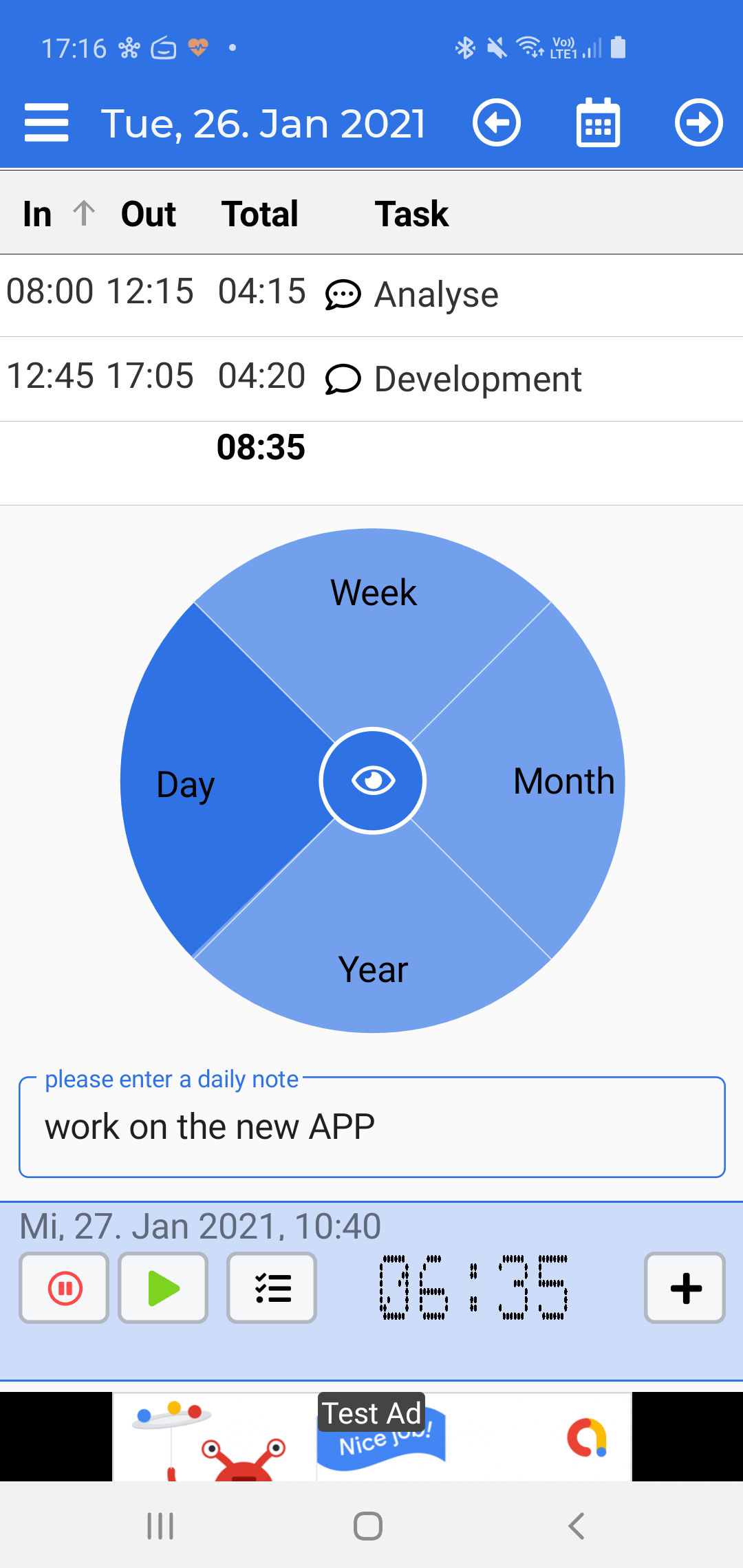Start the timer with the play button
This screenshot has width=743, height=1568.
163,1288
